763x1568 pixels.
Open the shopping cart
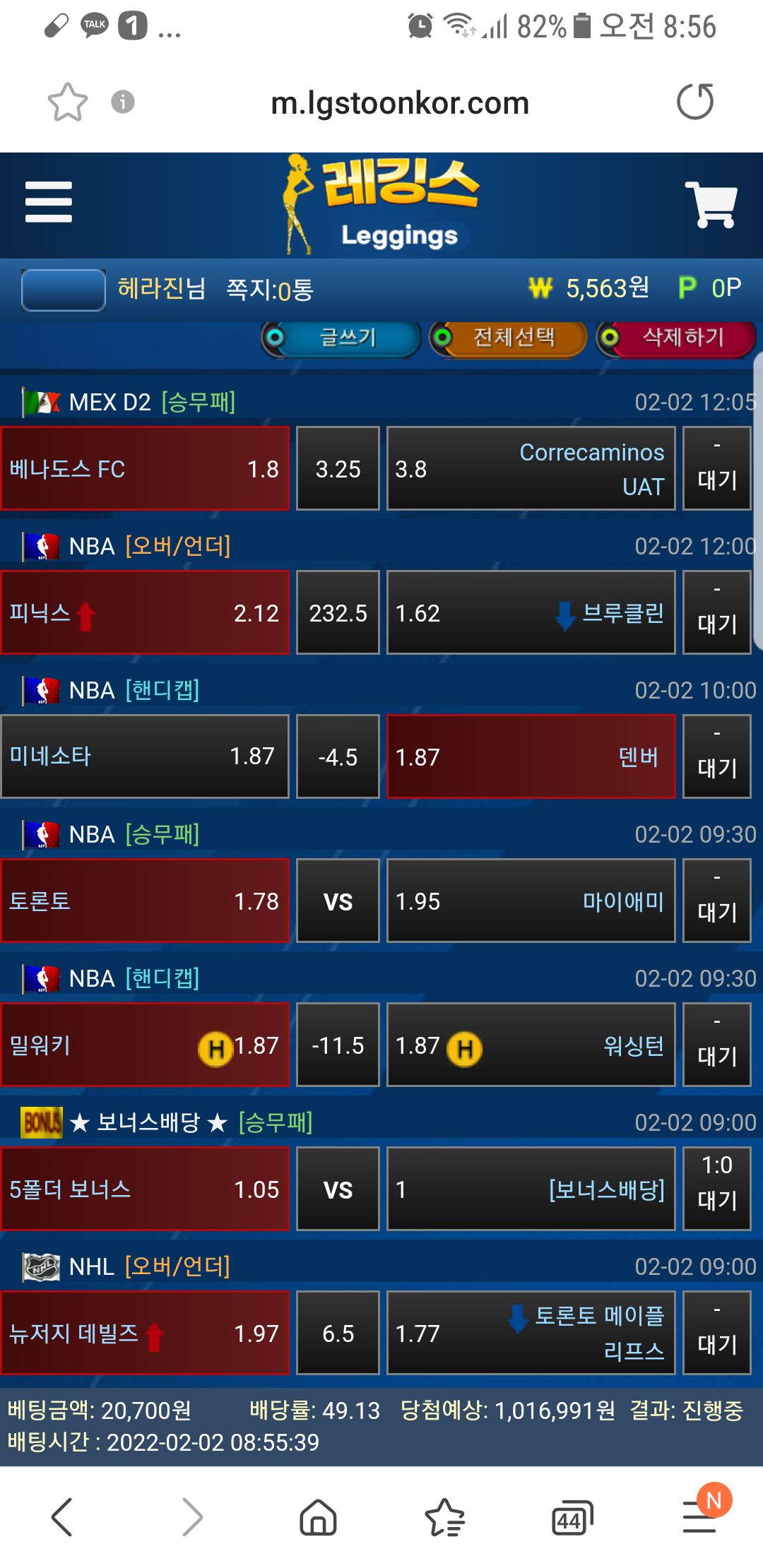click(x=711, y=204)
